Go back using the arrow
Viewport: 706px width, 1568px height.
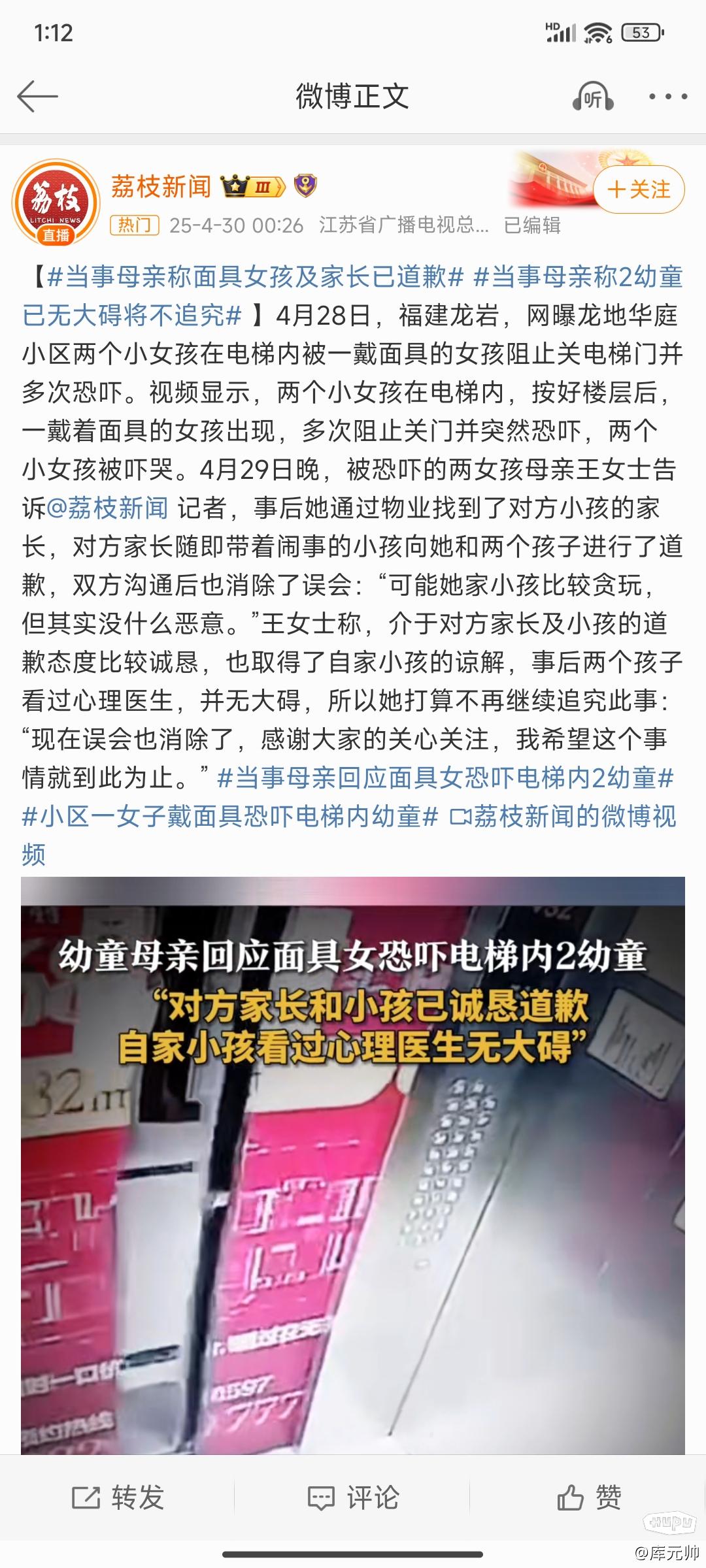pos(37,97)
